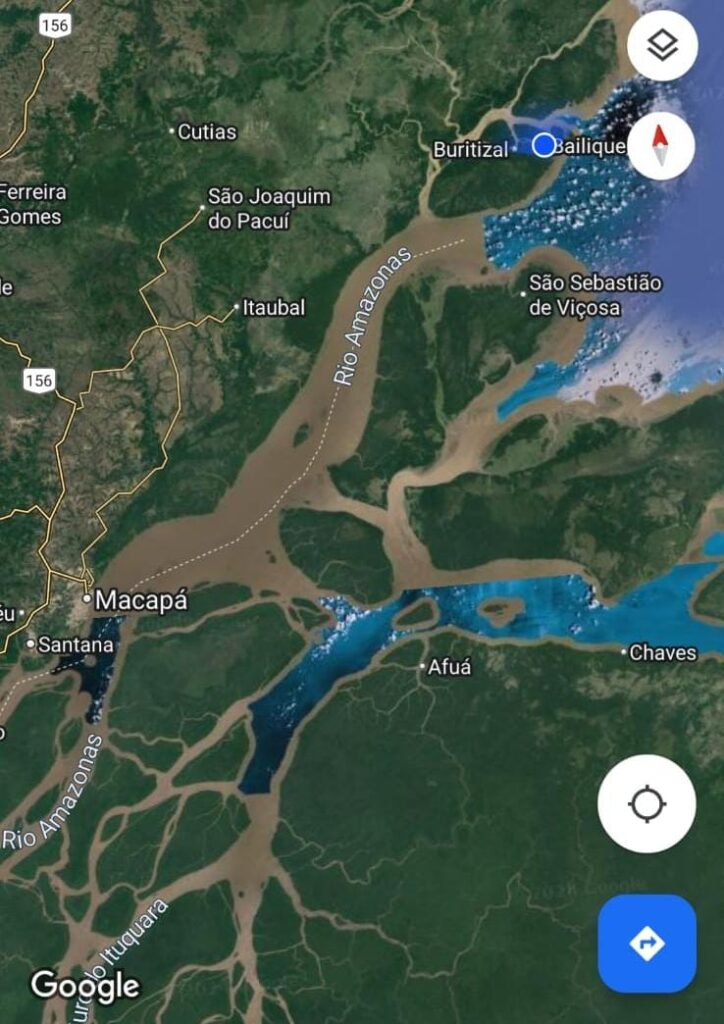Select Santana on the map
Image resolution: width=724 pixels, height=1024 pixels.
[75, 646]
